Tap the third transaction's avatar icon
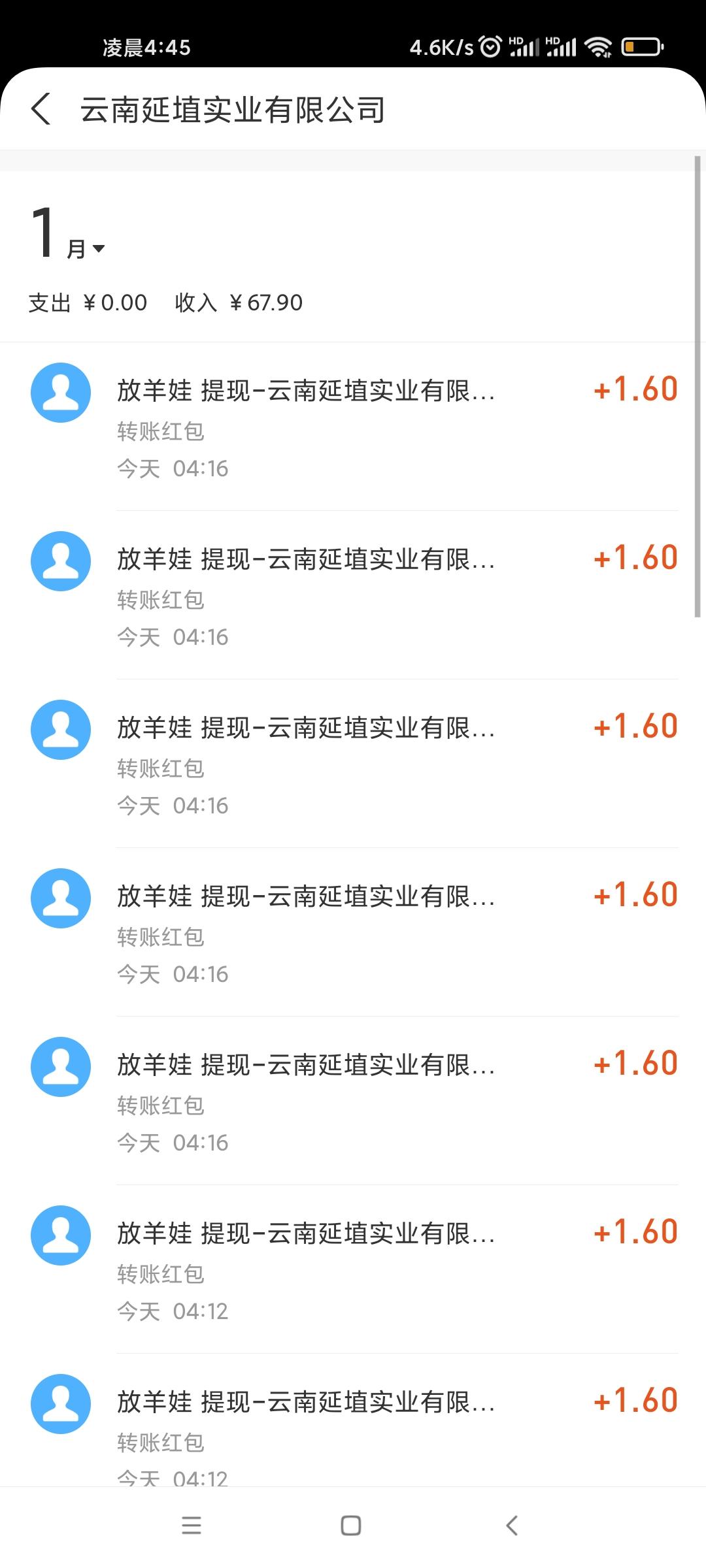 [x=60, y=730]
